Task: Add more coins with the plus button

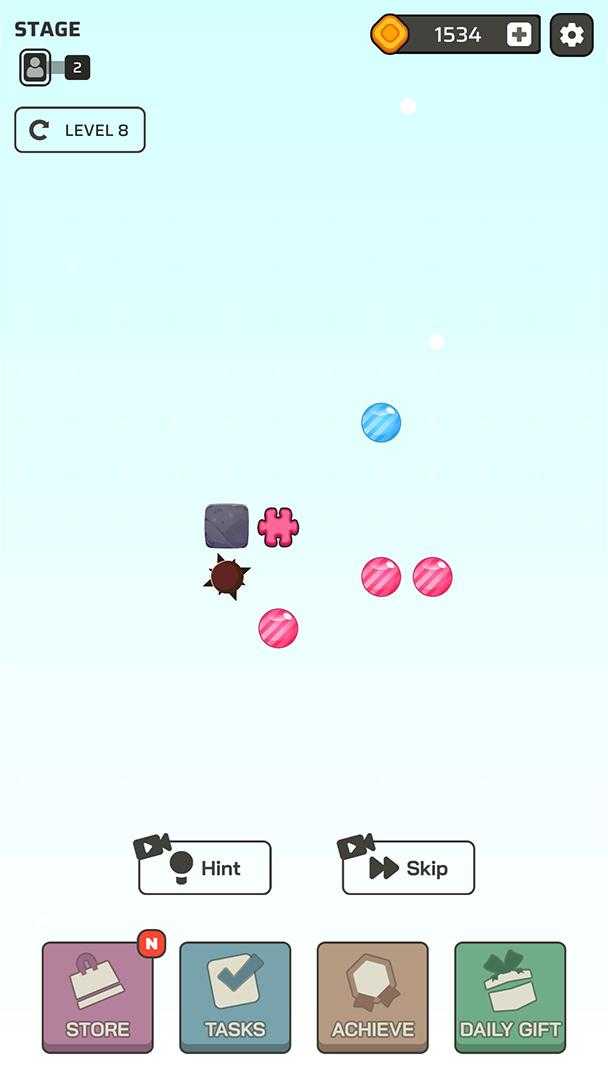Action: coord(519,34)
